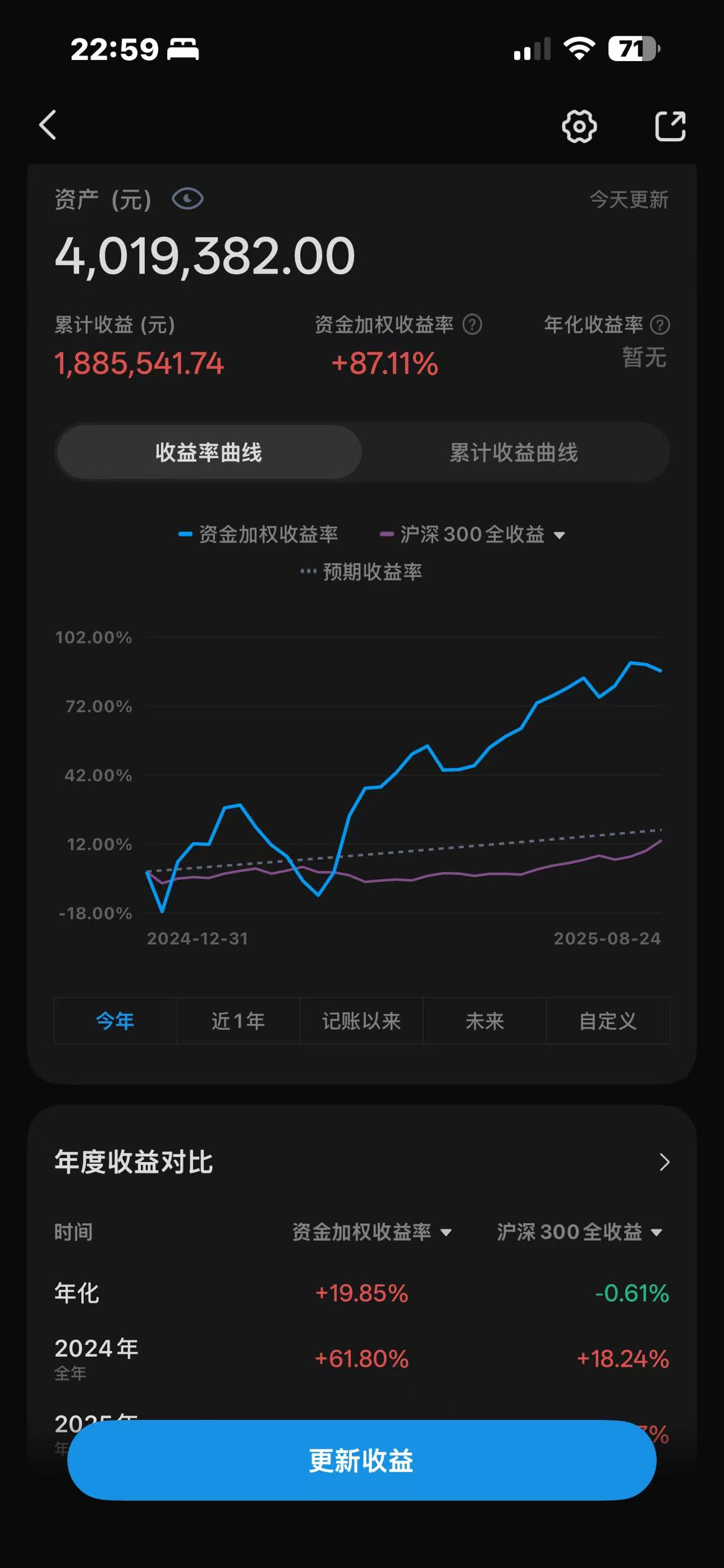The height and width of the screenshot is (1568, 724).
Task: Expand 沪深300全收益 benchmark dropdown in chart legend
Action: coord(559,535)
